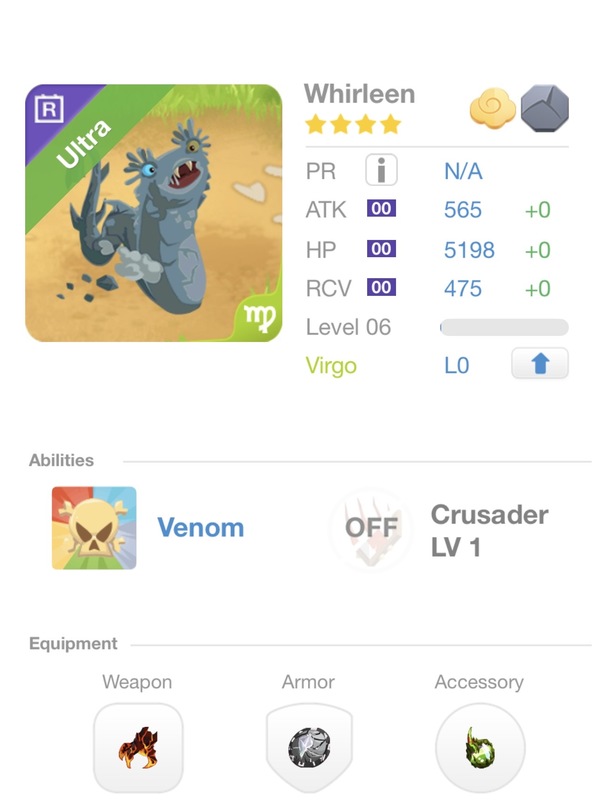Open the Accessory equipment slot
615x800 pixels.
click(480, 746)
